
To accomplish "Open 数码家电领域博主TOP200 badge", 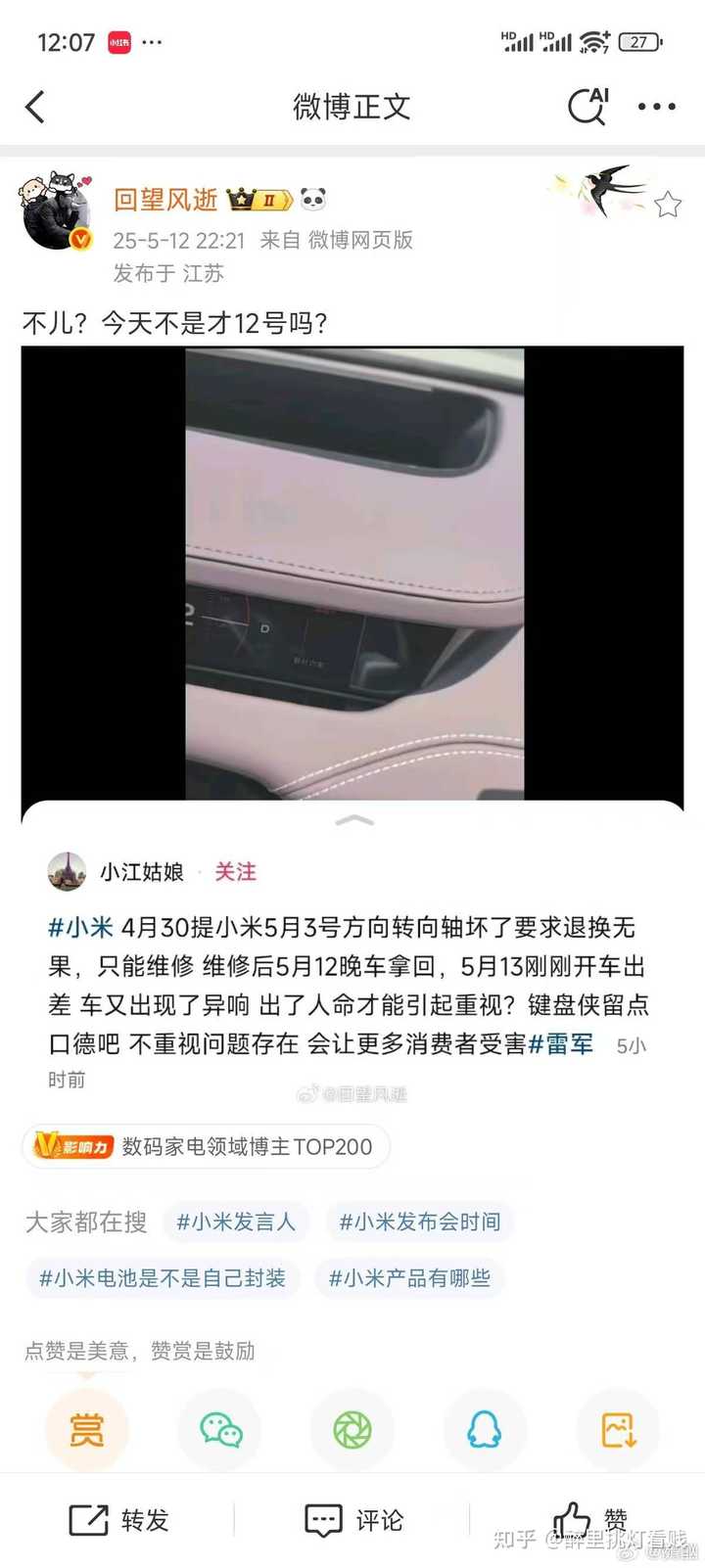I will 206,1146.
